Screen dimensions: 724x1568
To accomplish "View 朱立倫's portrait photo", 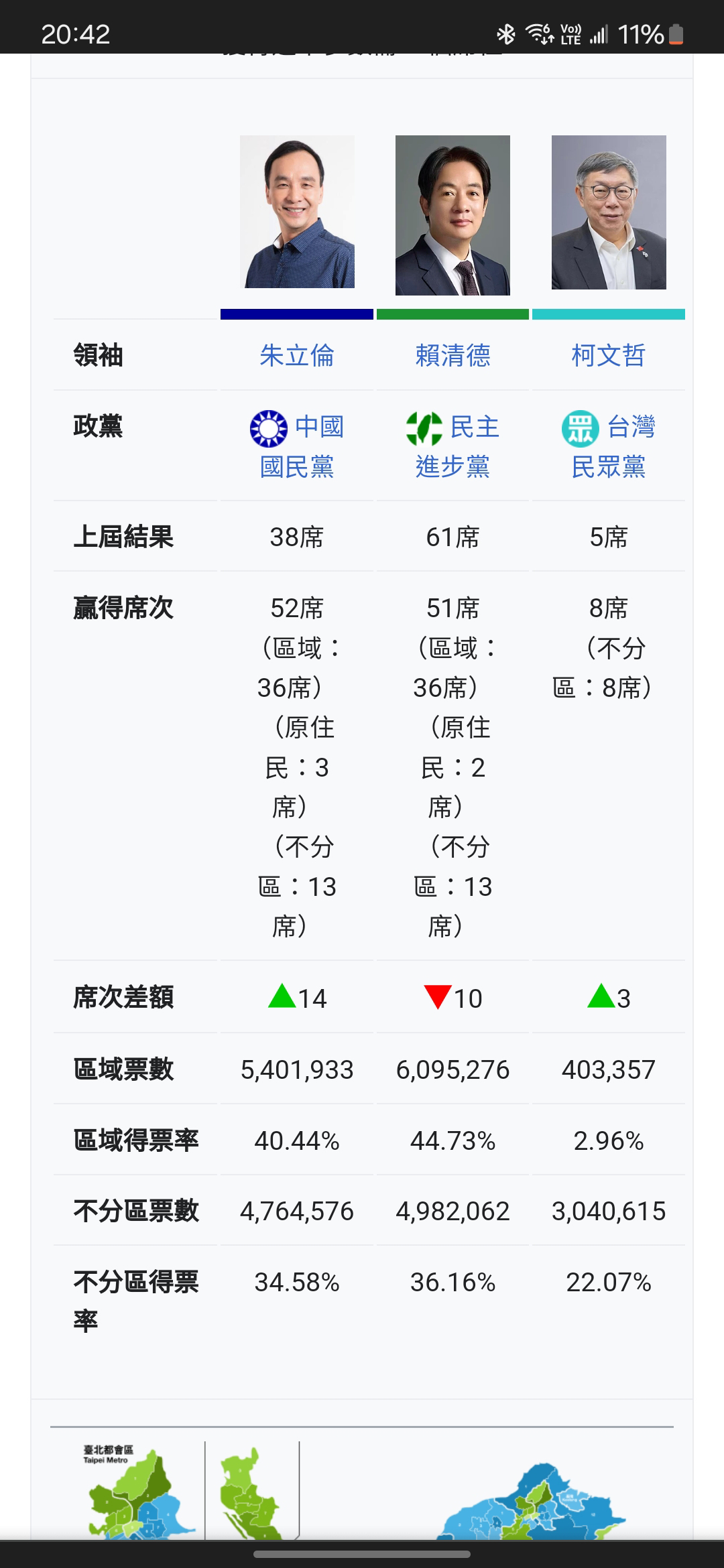I will pyautogui.click(x=297, y=212).
